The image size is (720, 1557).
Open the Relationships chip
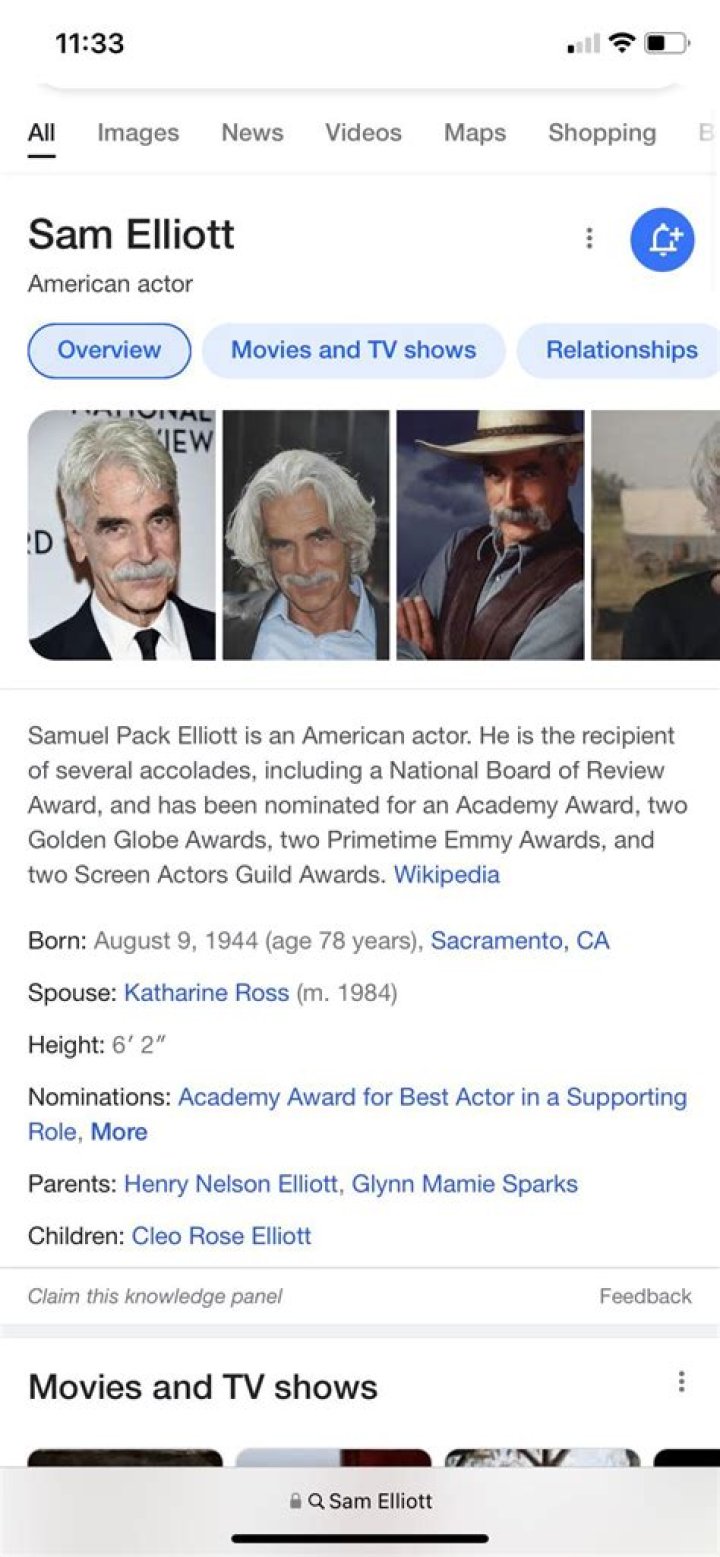click(x=621, y=350)
